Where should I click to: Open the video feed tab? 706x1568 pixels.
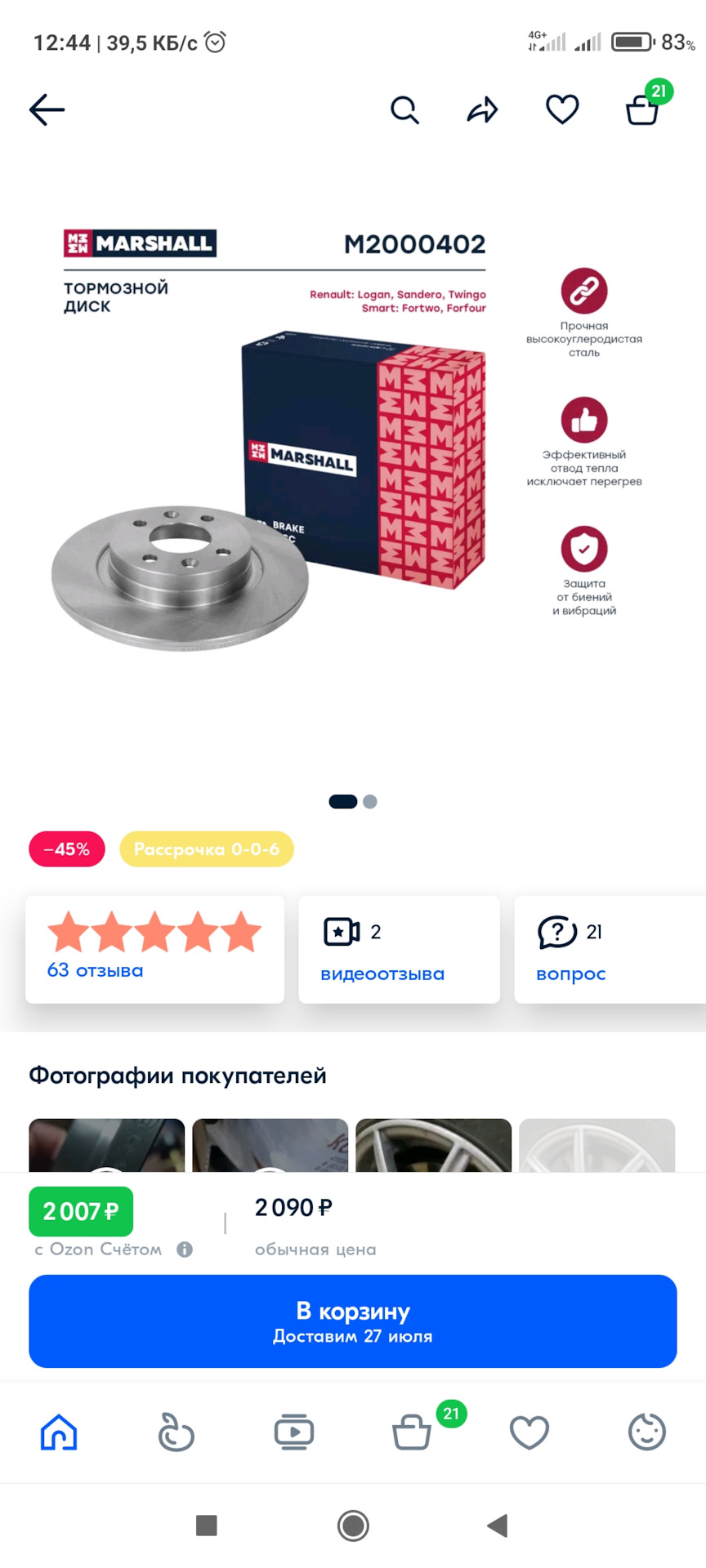coord(293,1432)
